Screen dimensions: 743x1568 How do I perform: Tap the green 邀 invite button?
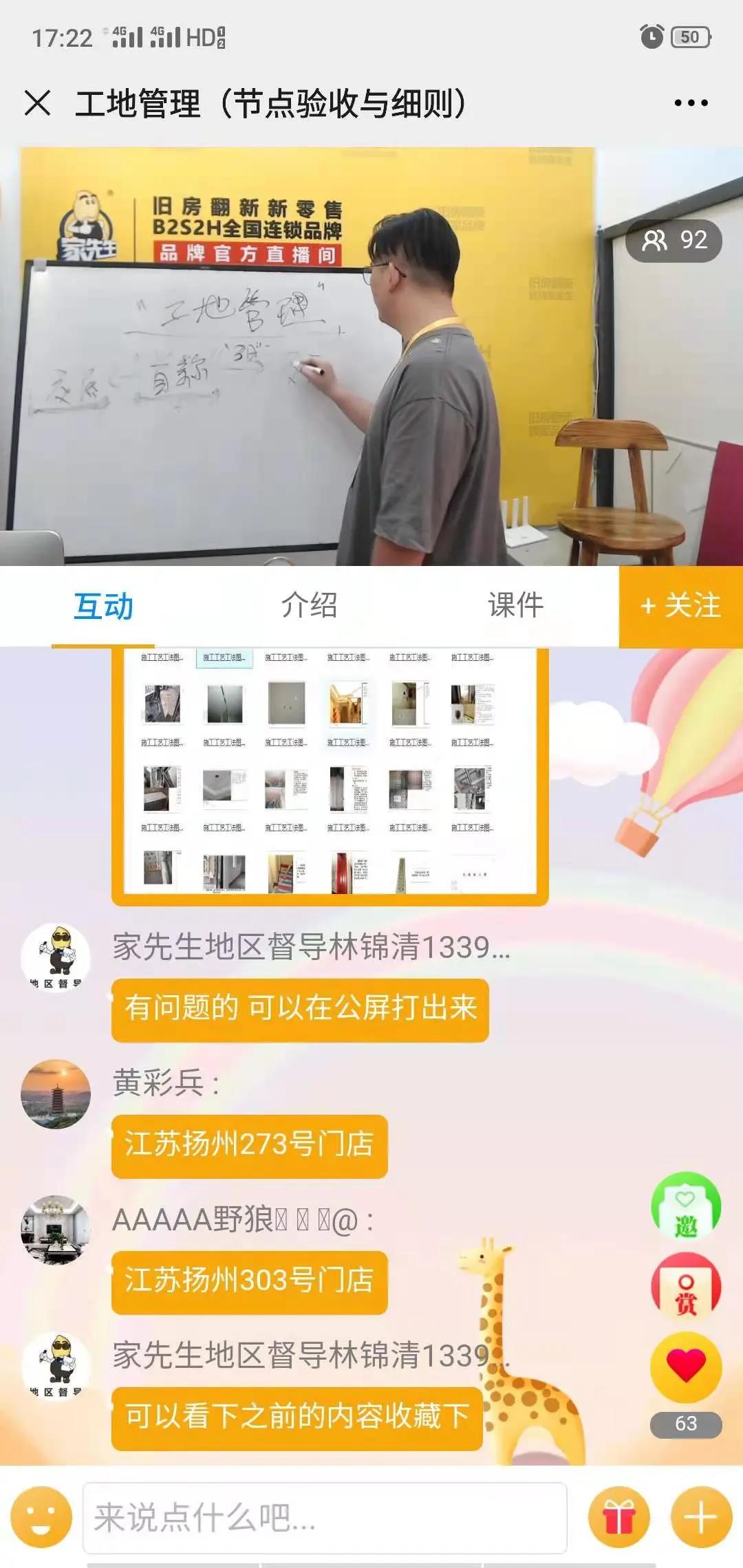[x=685, y=1206]
